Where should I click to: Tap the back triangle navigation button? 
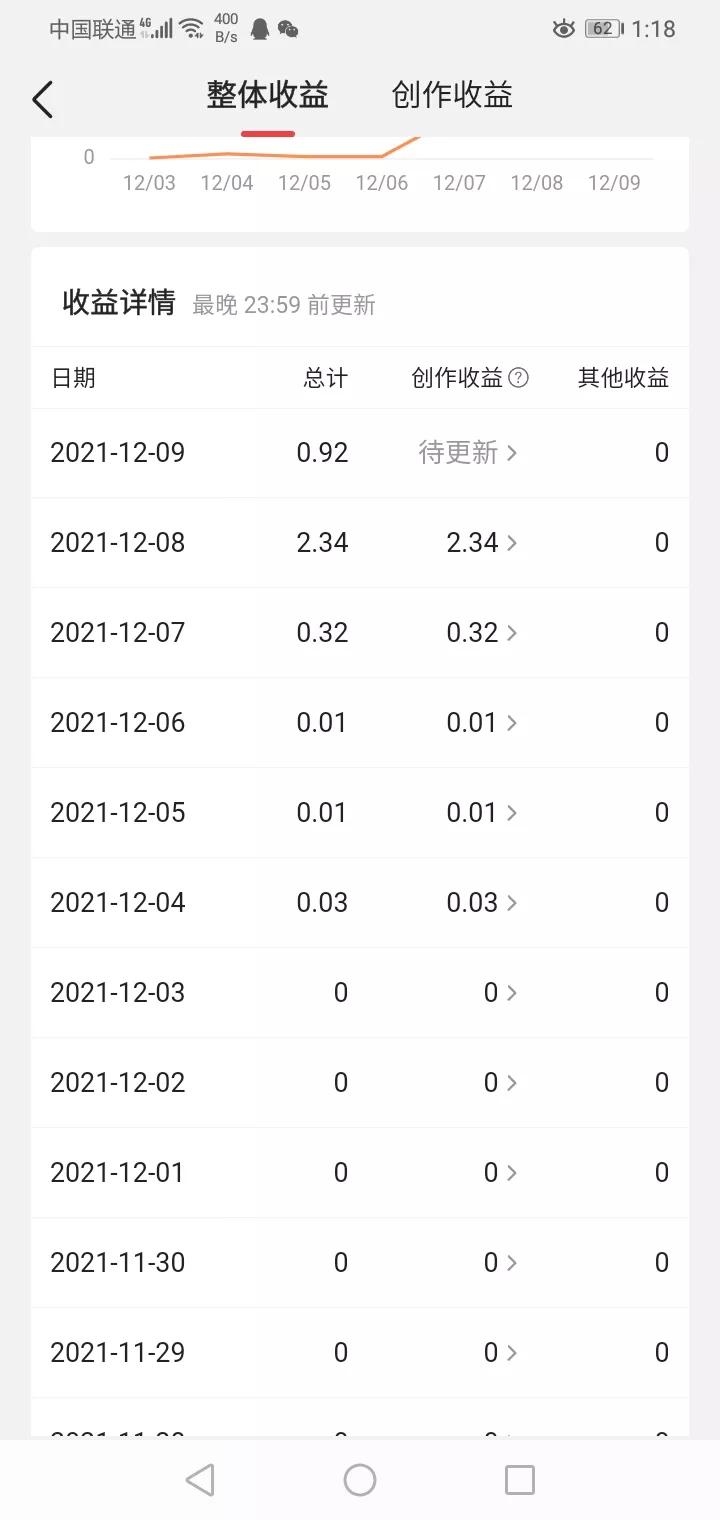[x=200, y=1479]
